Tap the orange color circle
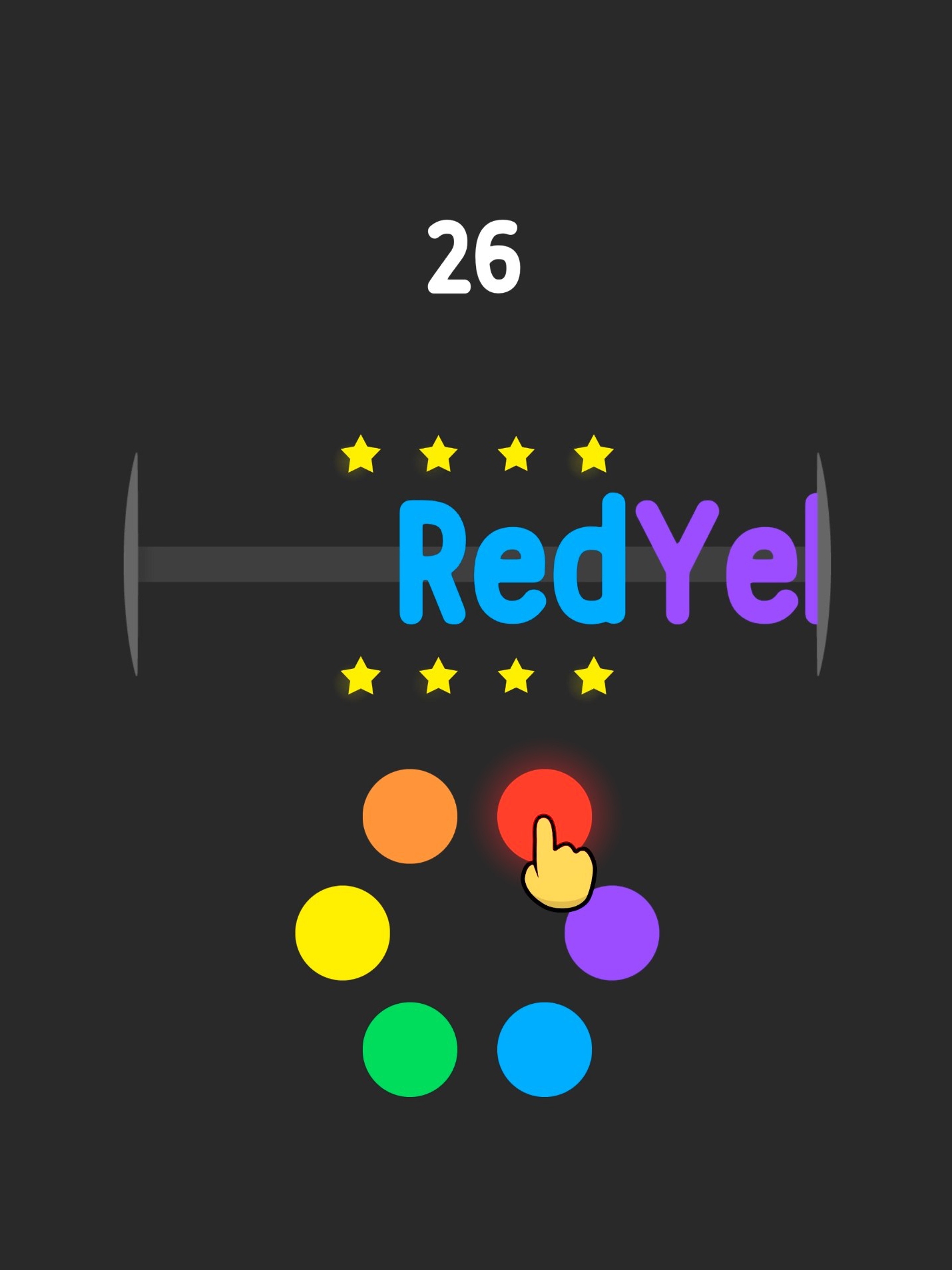 [409, 816]
